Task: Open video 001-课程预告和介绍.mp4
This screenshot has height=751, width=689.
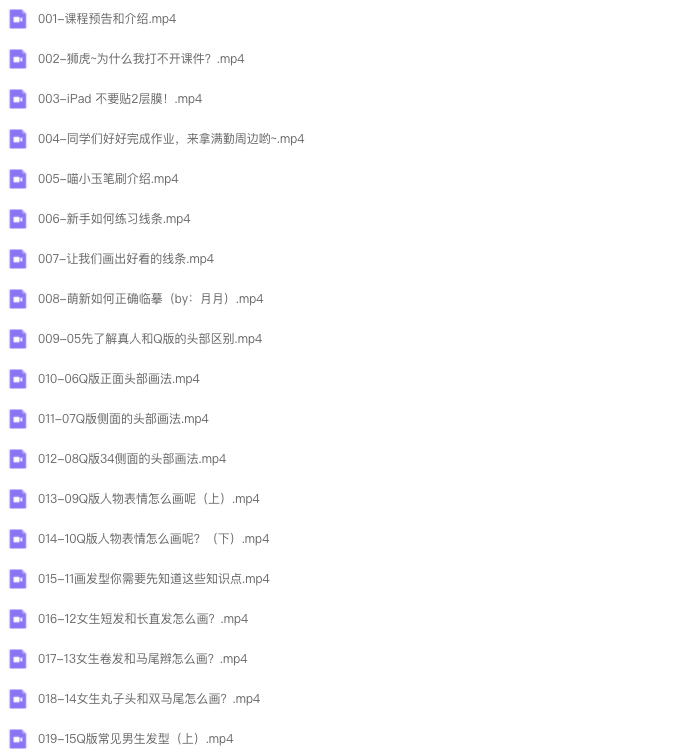Action: point(107,19)
